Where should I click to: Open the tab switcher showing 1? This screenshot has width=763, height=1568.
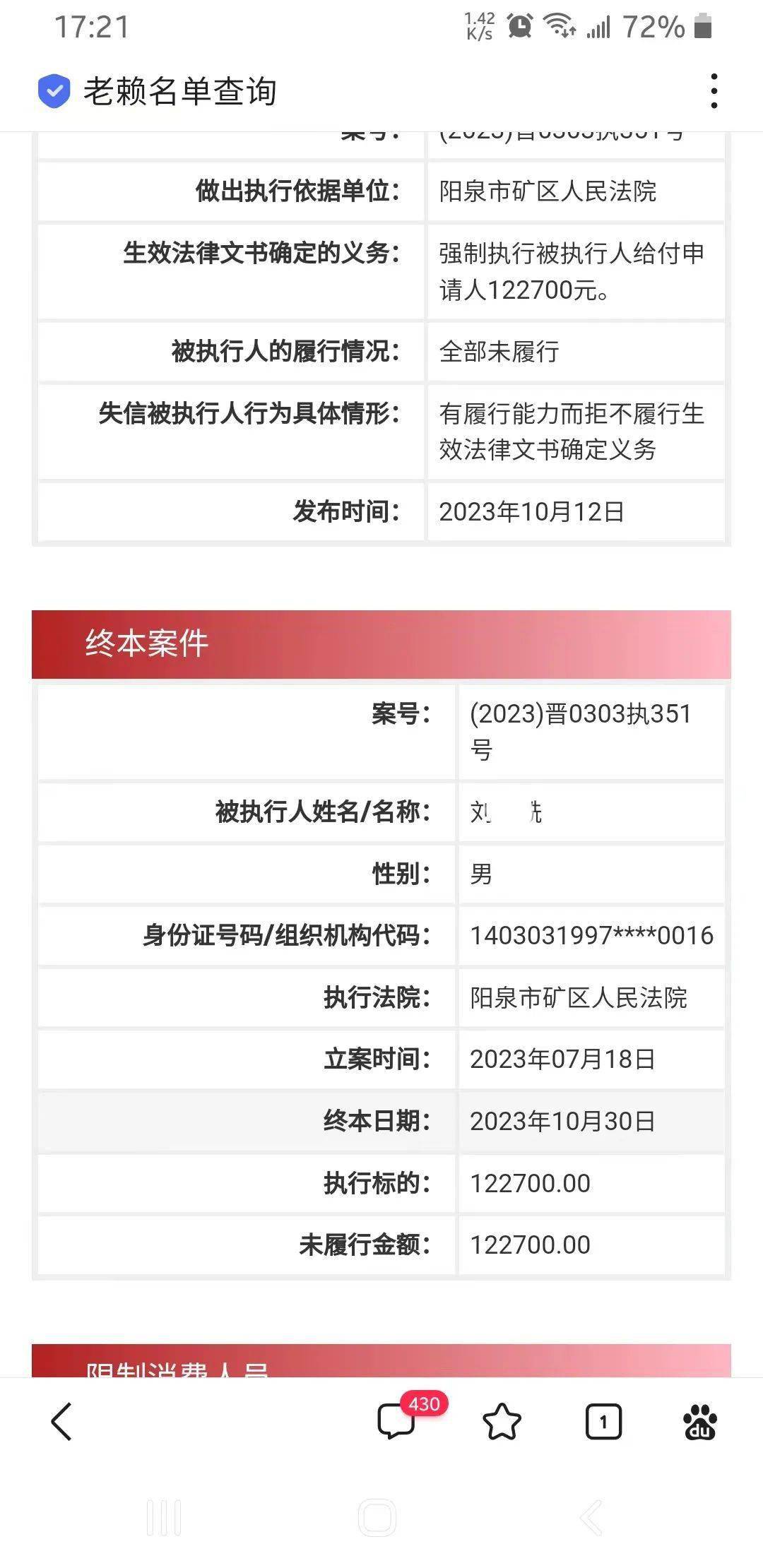603,1422
